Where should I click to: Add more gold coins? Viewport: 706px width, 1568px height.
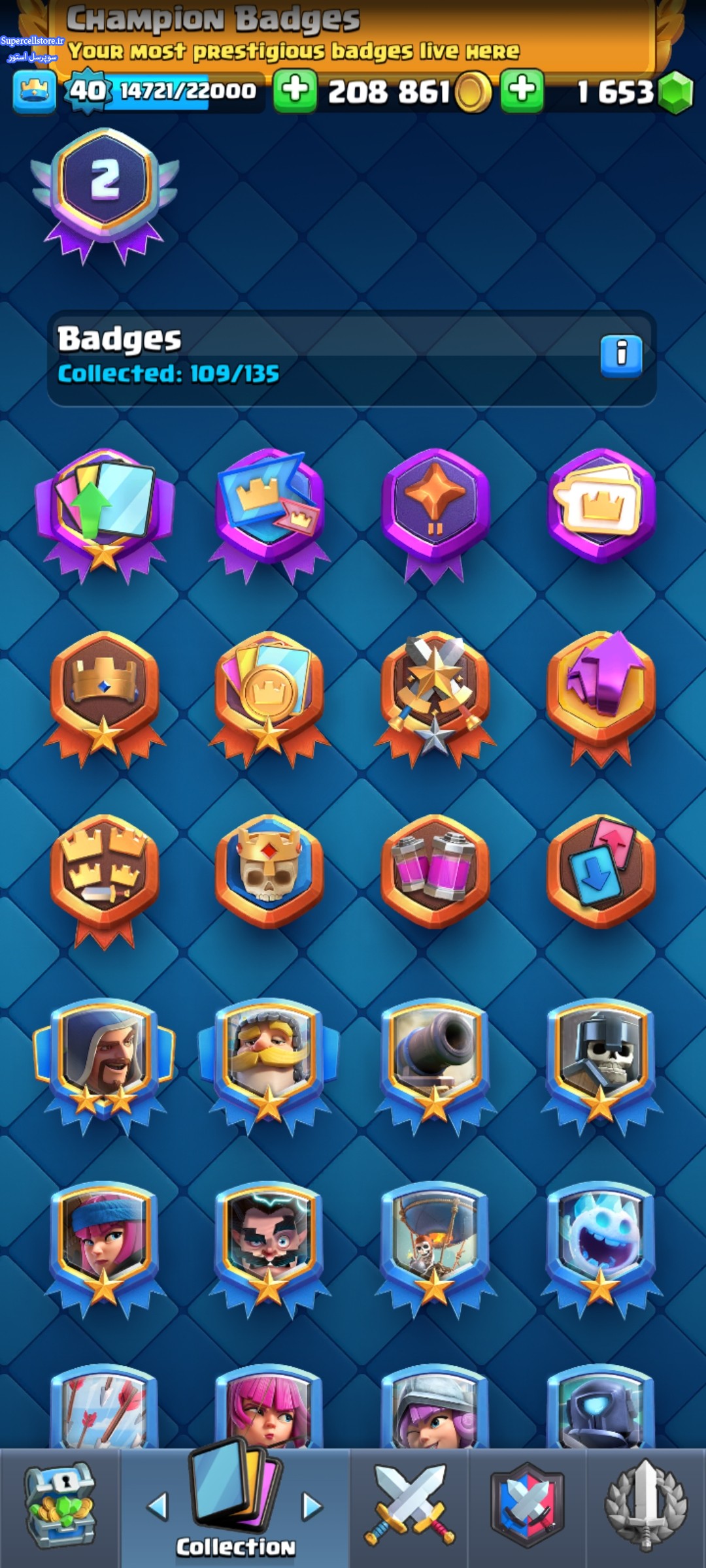tap(295, 91)
